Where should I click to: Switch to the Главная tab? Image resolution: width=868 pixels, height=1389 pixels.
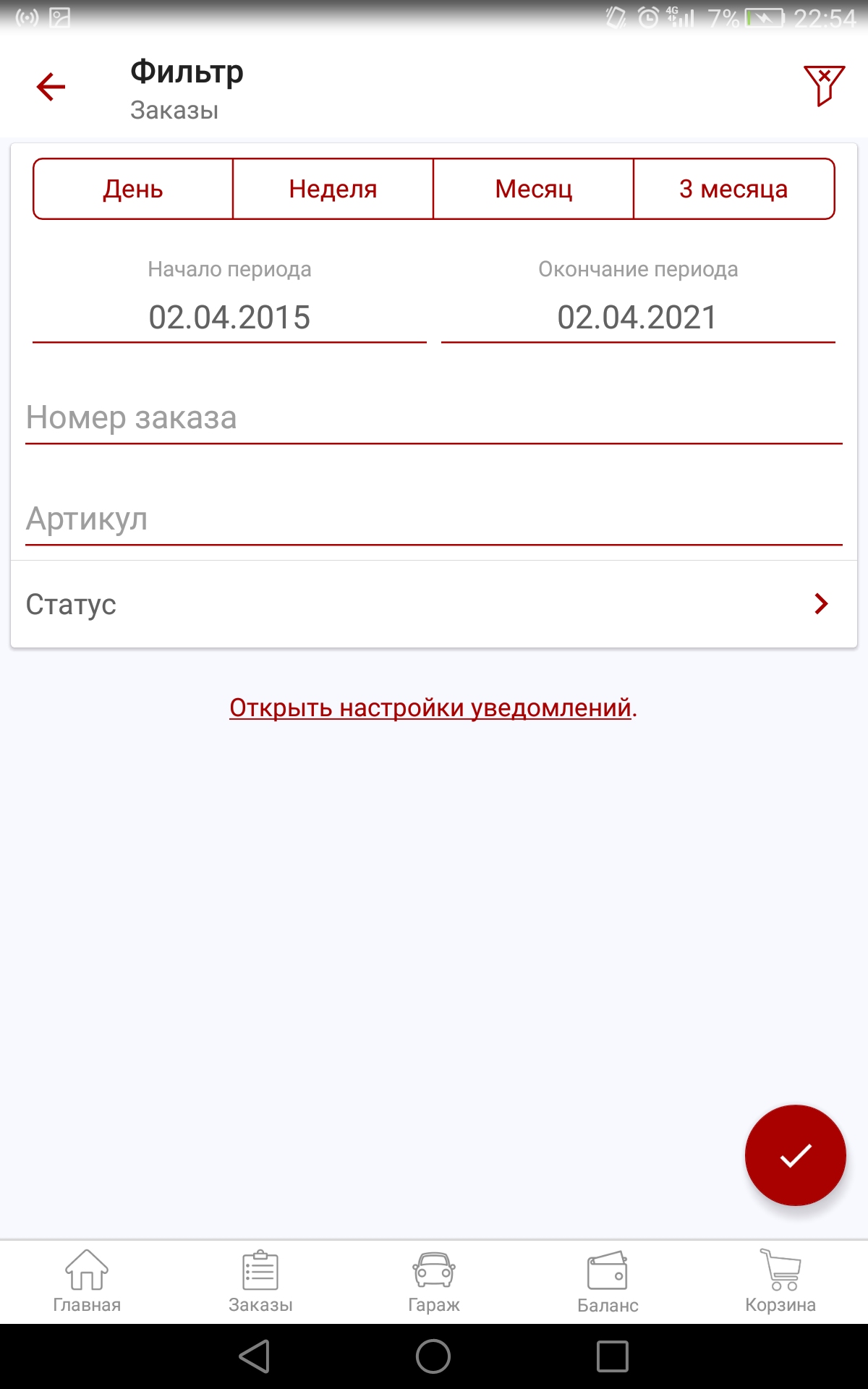[87, 1281]
